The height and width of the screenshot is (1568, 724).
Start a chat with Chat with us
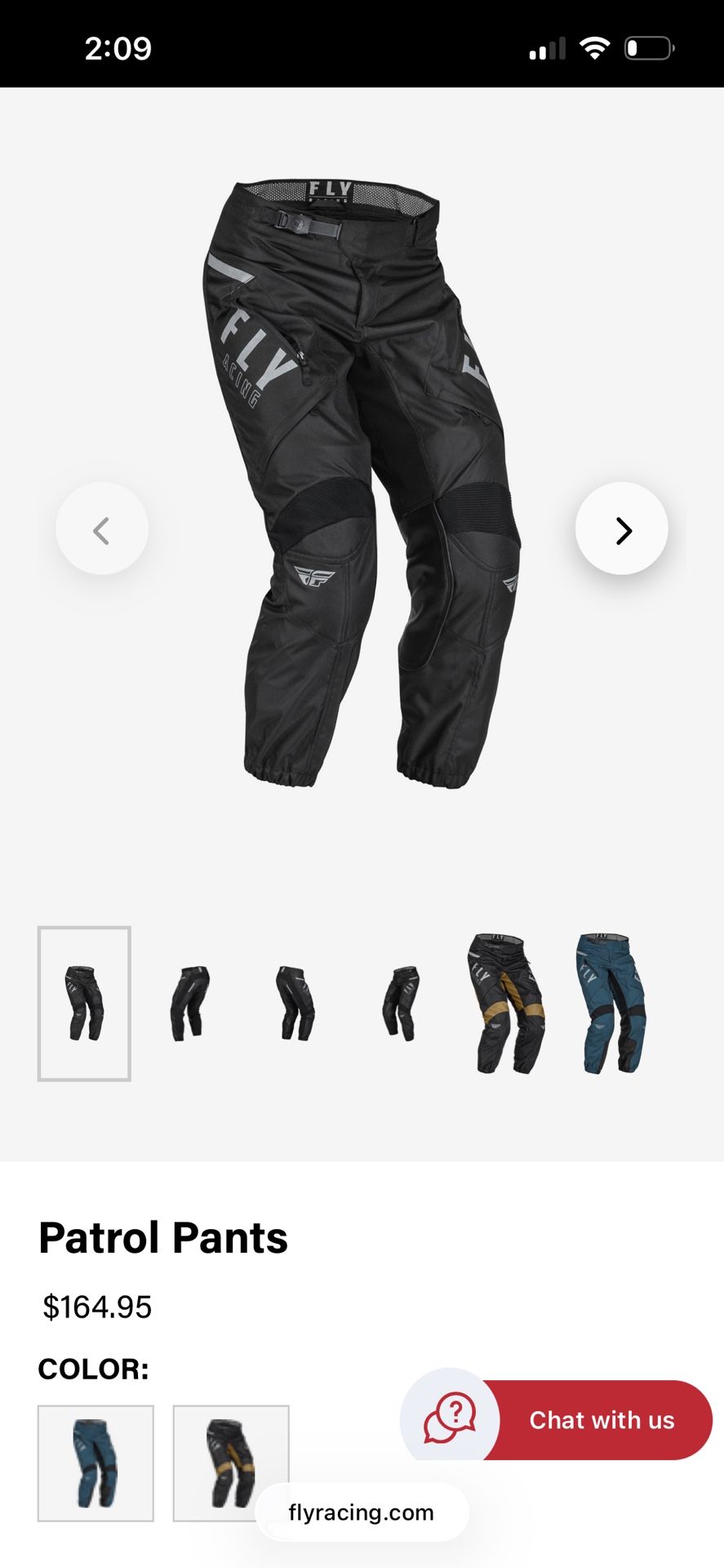pyautogui.click(x=557, y=1419)
